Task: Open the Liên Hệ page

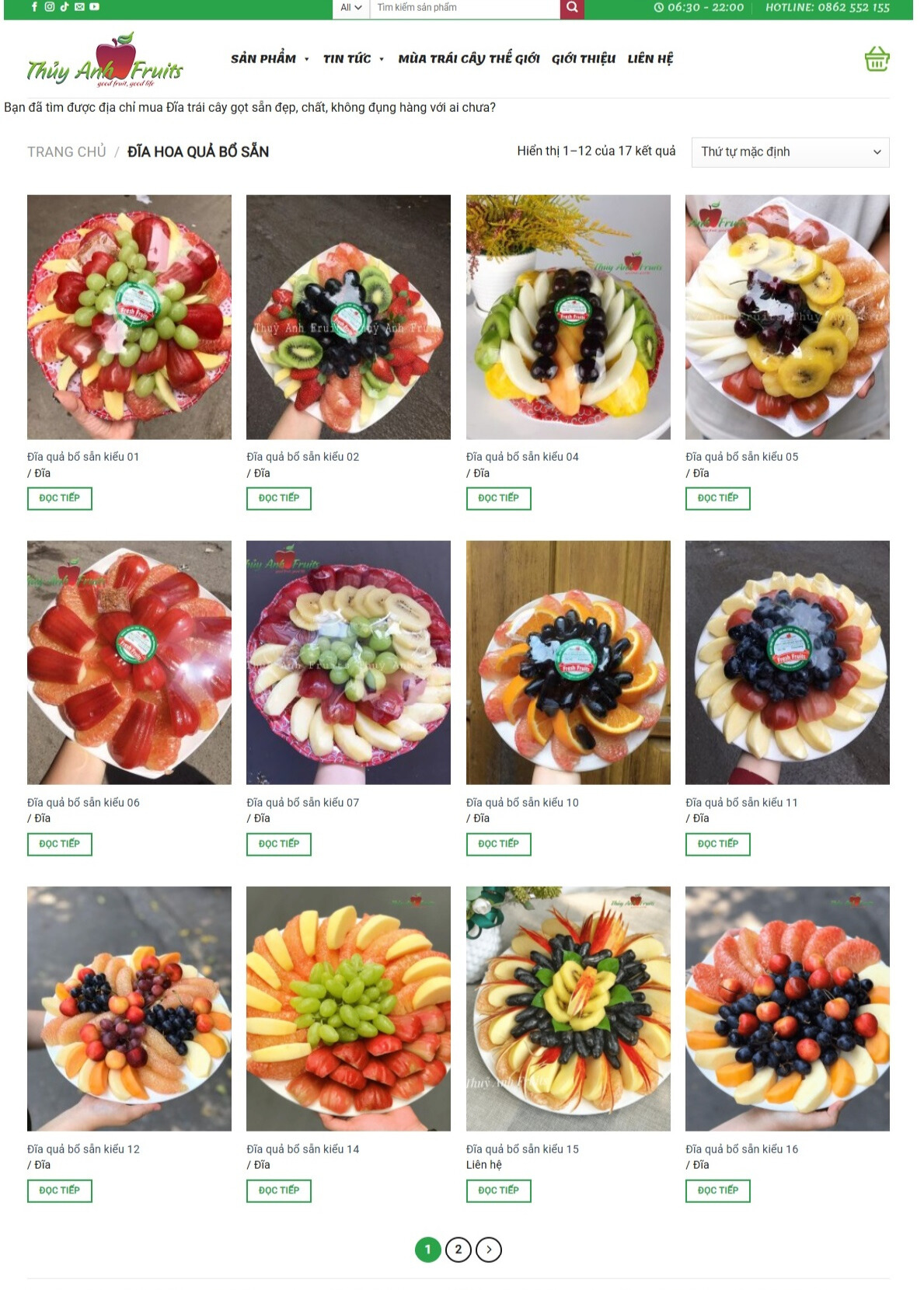Action: (650, 59)
